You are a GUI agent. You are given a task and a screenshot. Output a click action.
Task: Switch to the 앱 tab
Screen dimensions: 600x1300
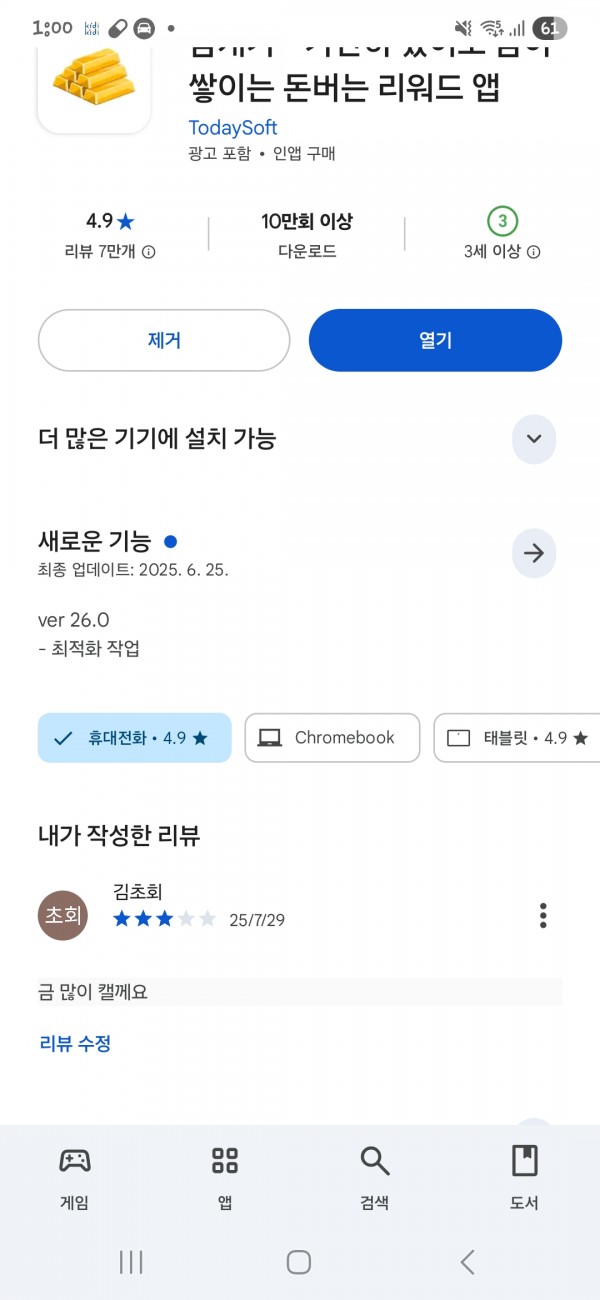225,1178
